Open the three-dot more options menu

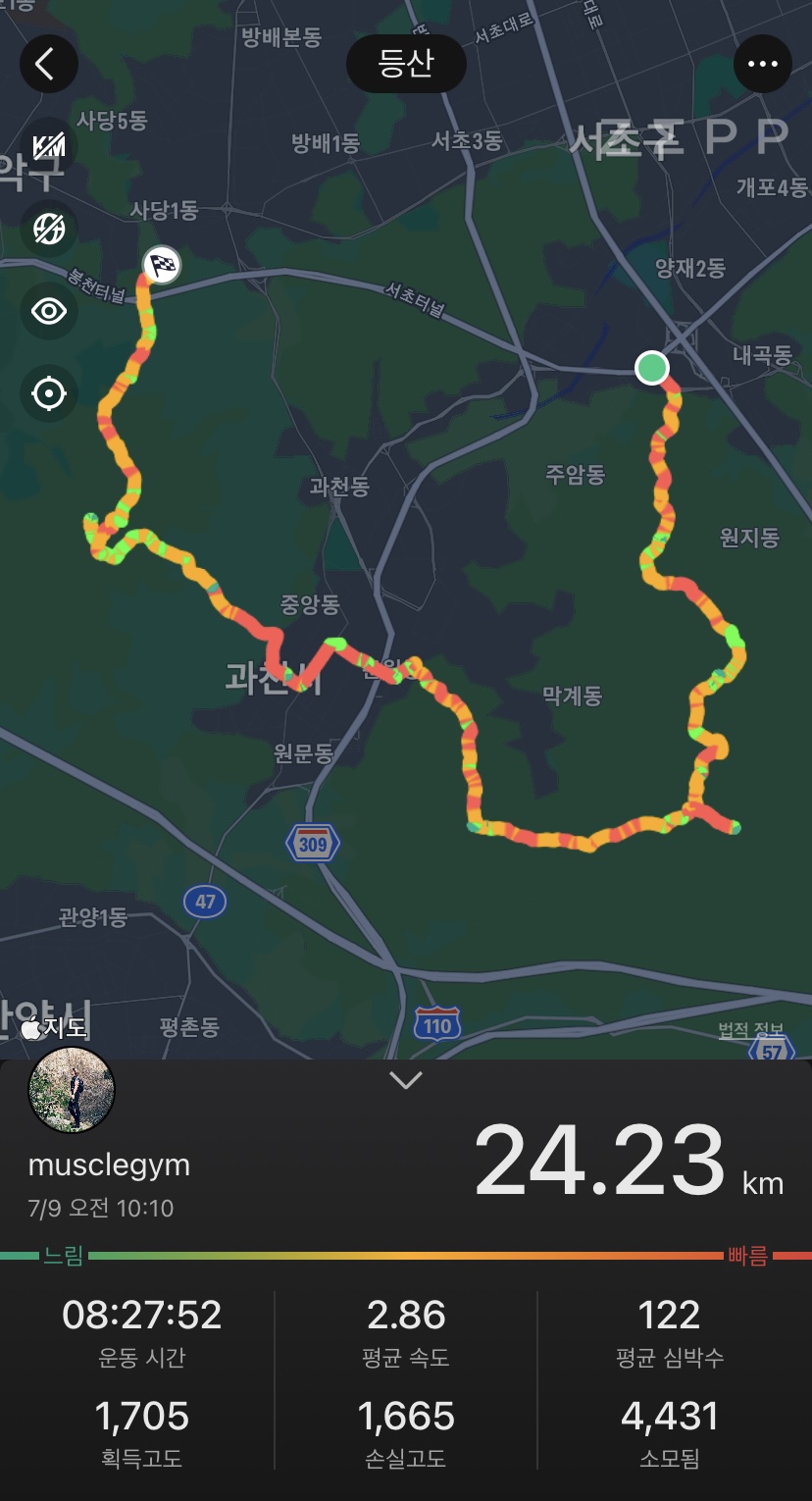(x=762, y=65)
